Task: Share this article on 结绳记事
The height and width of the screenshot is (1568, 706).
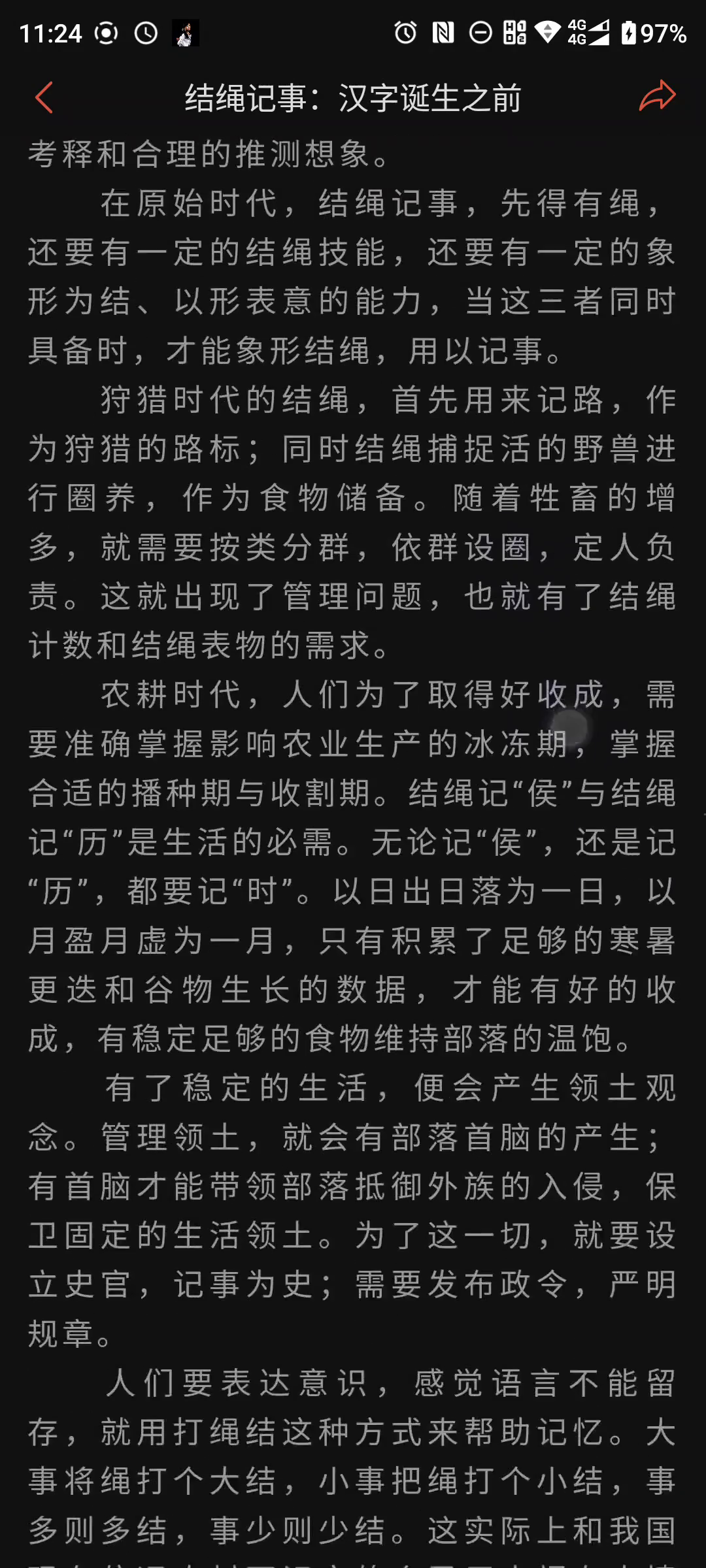Action: [x=656, y=97]
